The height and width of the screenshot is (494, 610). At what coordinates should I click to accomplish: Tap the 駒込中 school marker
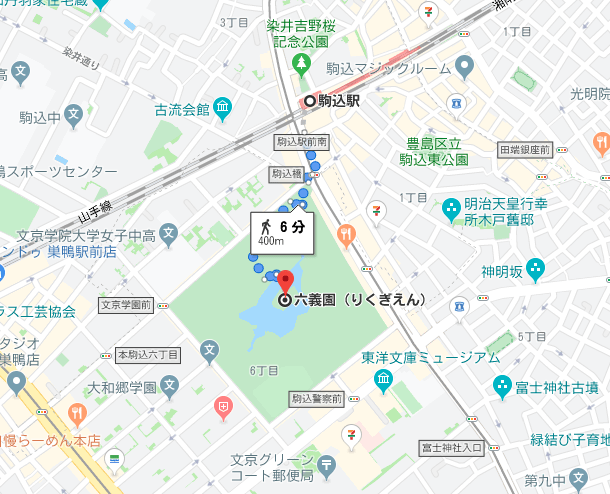[x=73, y=117]
